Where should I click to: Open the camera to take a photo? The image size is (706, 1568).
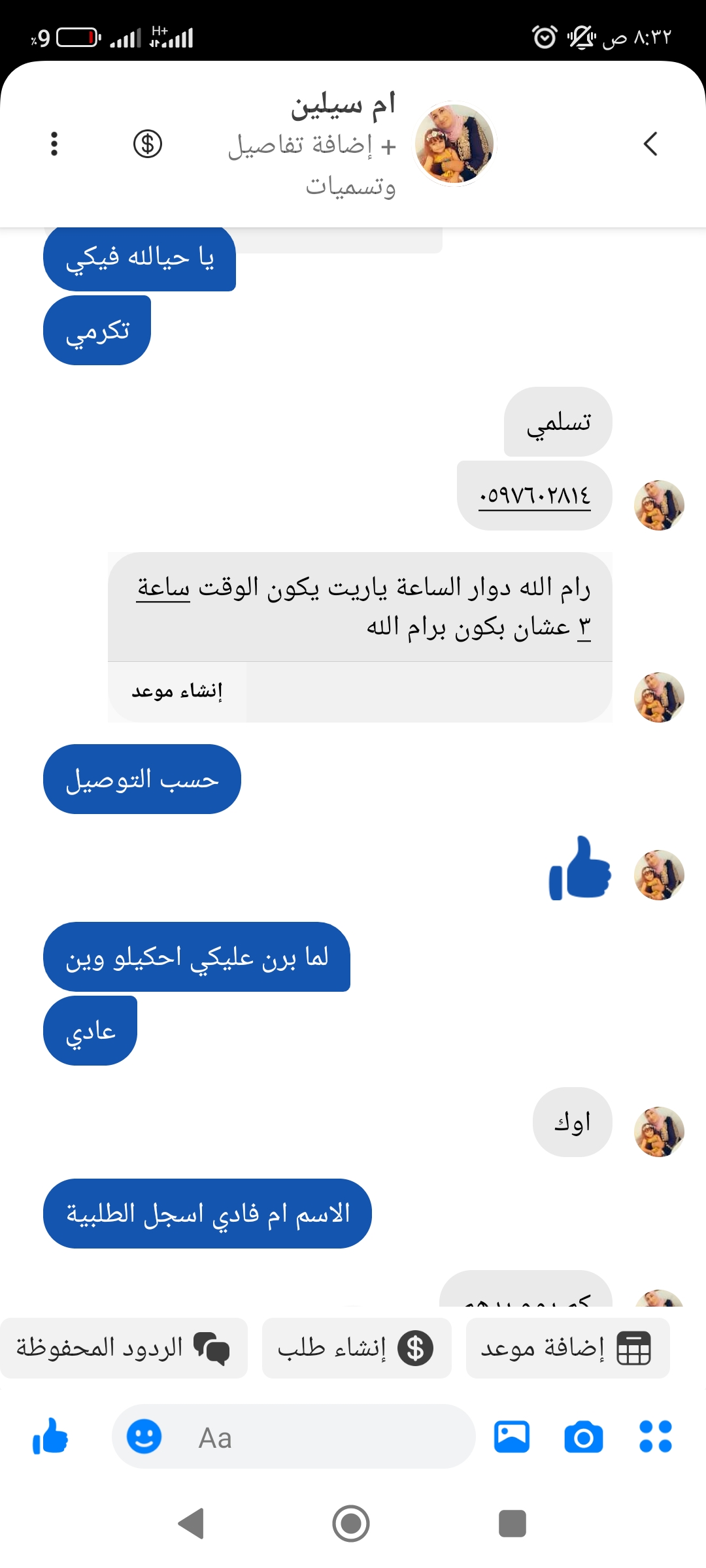coord(583,1437)
